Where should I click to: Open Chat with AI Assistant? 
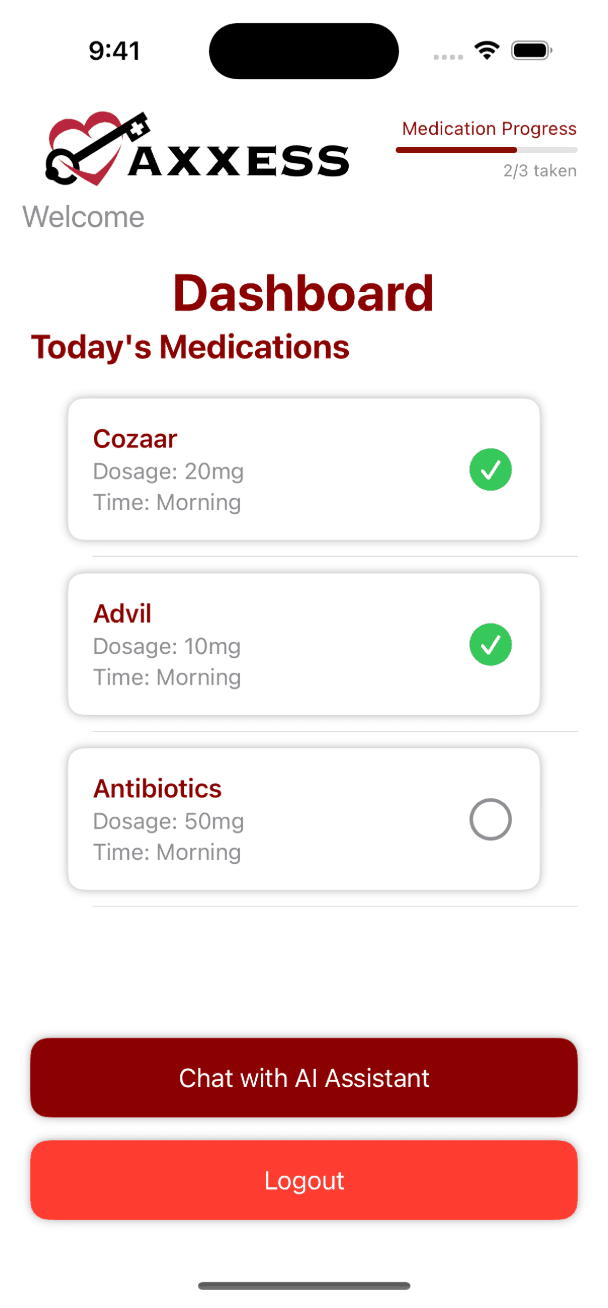(x=304, y=1077)
